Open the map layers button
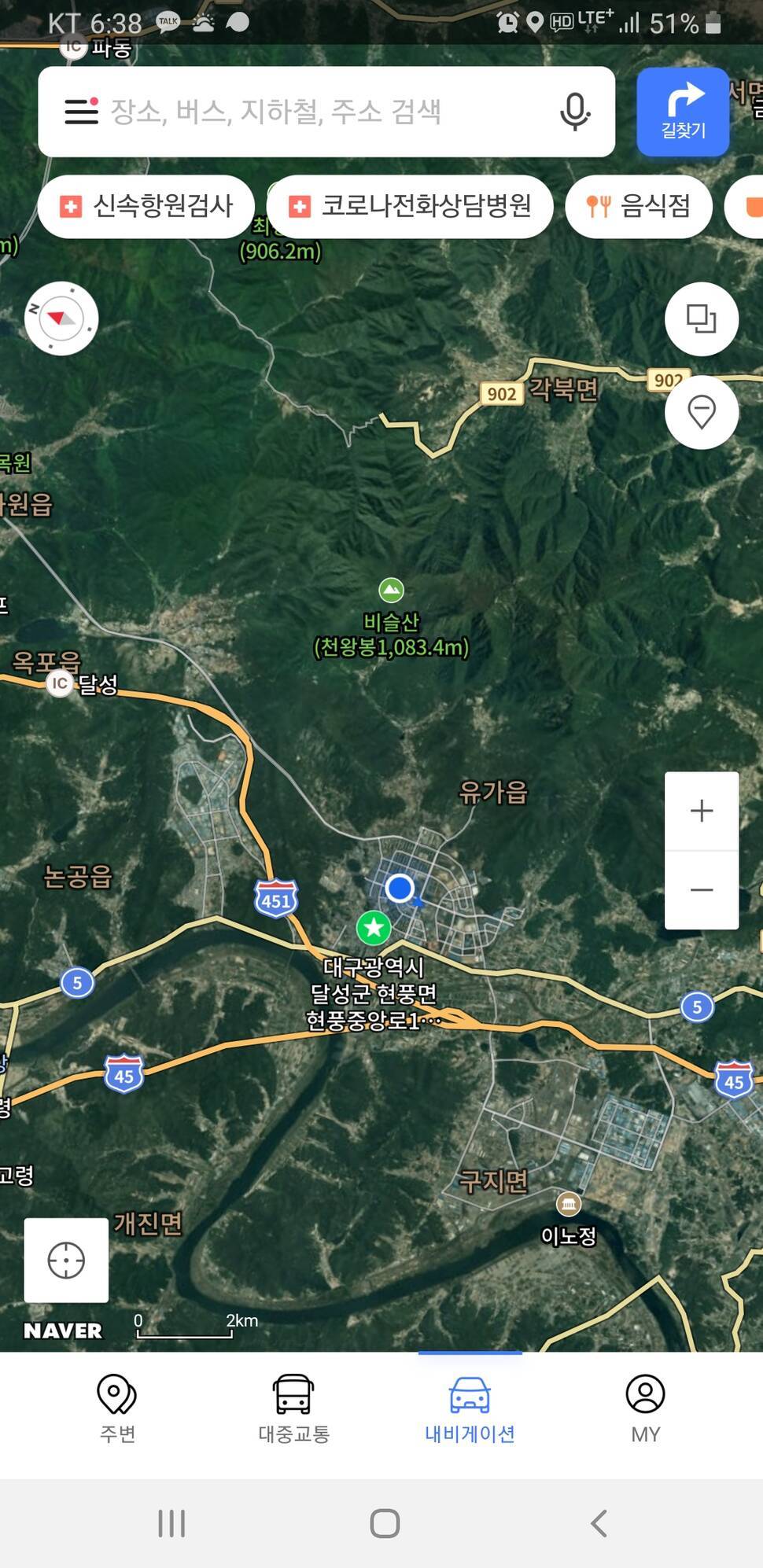 pos(702,318)
